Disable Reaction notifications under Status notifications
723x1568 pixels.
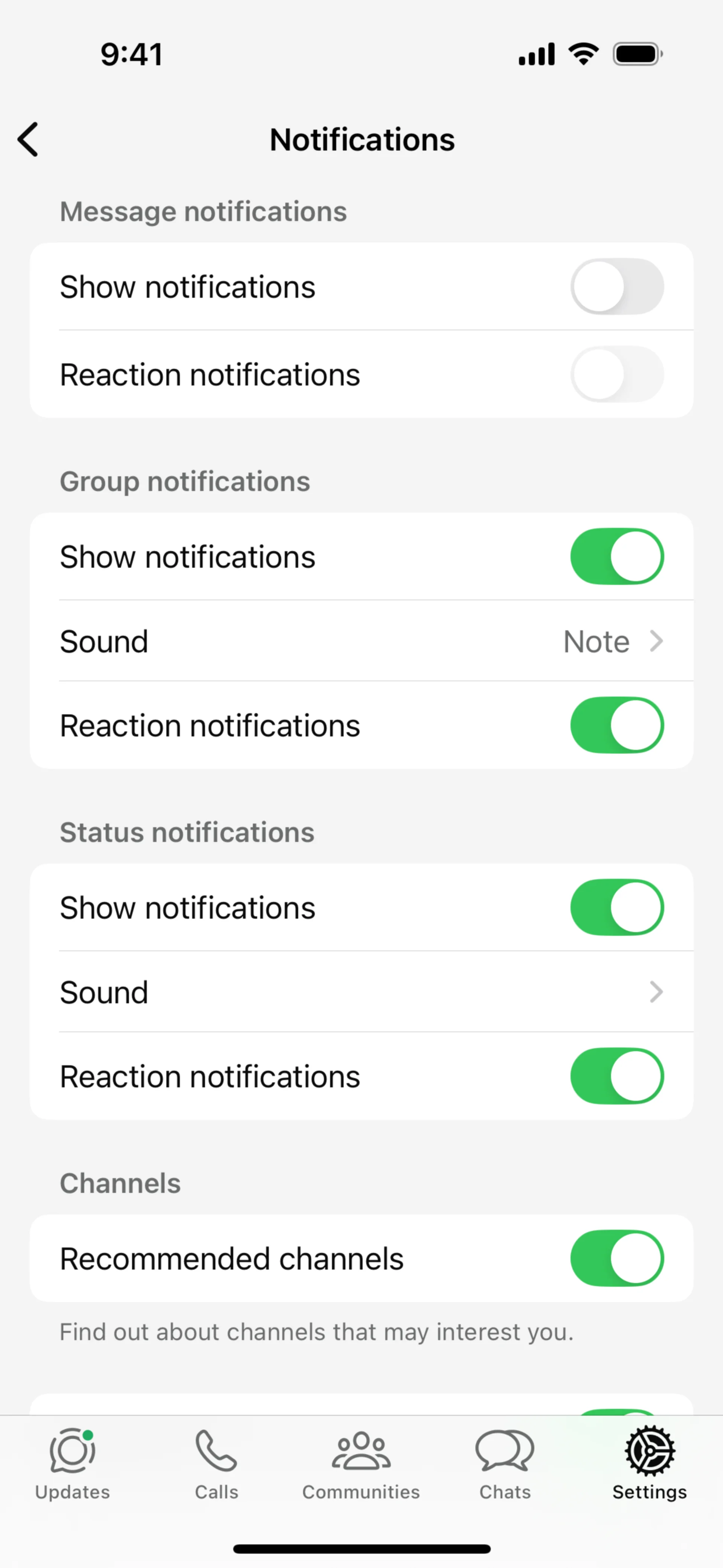tap(616, 1076)
